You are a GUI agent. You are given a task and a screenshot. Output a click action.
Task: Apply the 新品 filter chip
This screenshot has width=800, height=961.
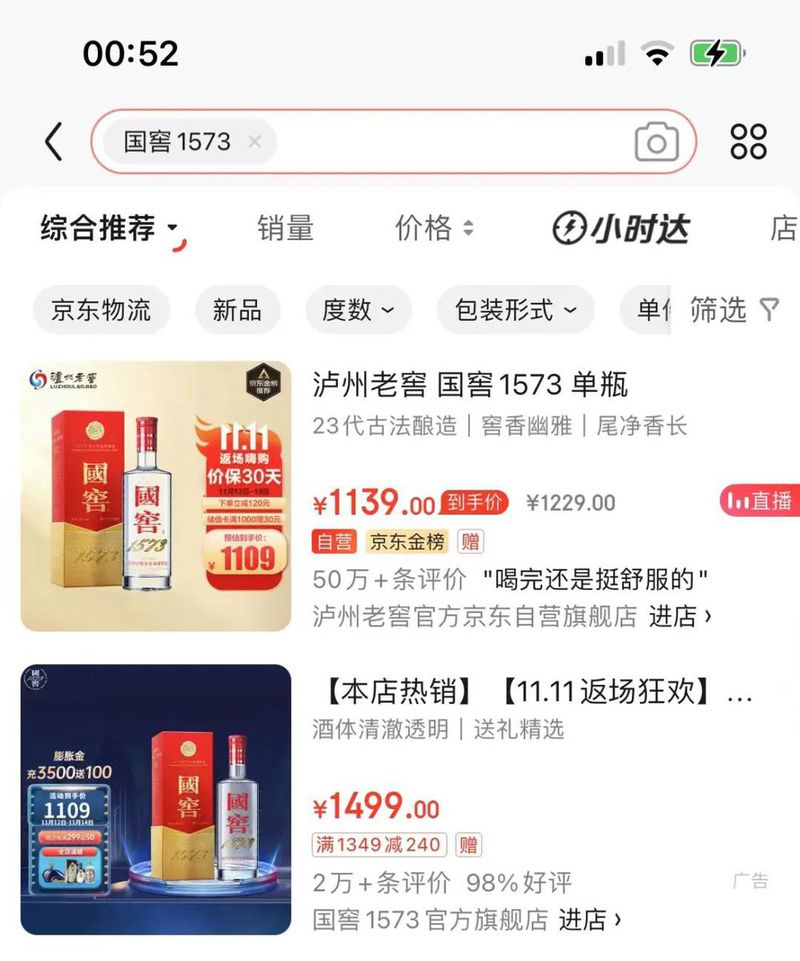click(237, 310)
